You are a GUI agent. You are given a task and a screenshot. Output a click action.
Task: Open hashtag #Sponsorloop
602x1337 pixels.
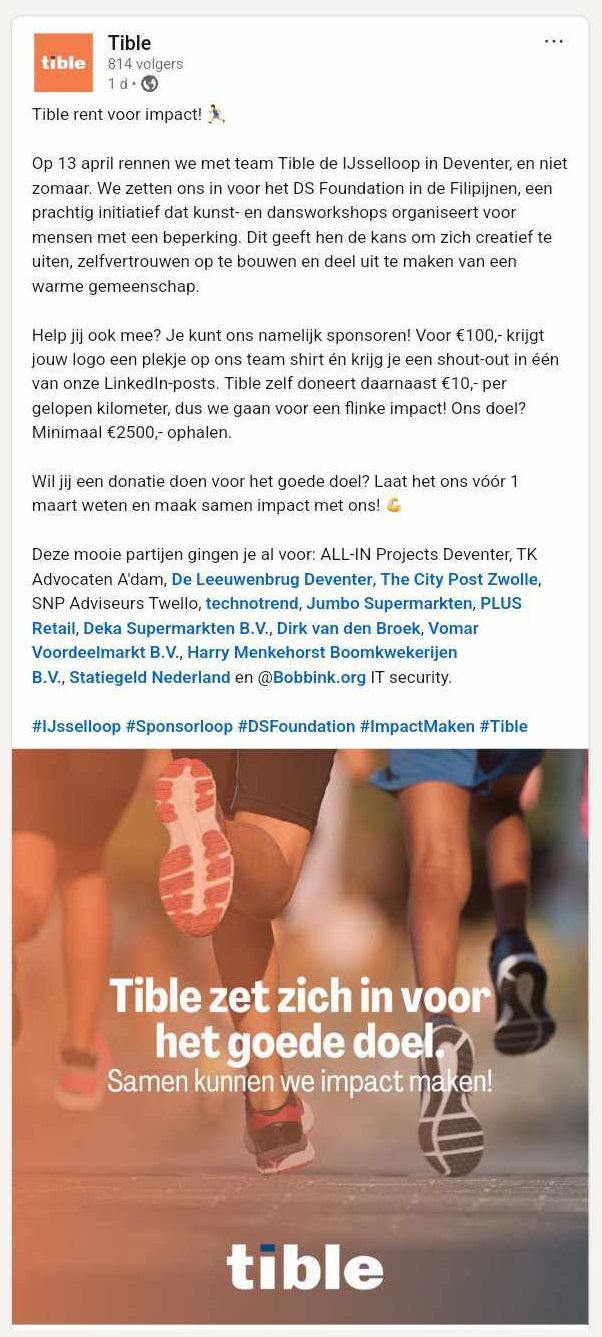coord(179,726)
